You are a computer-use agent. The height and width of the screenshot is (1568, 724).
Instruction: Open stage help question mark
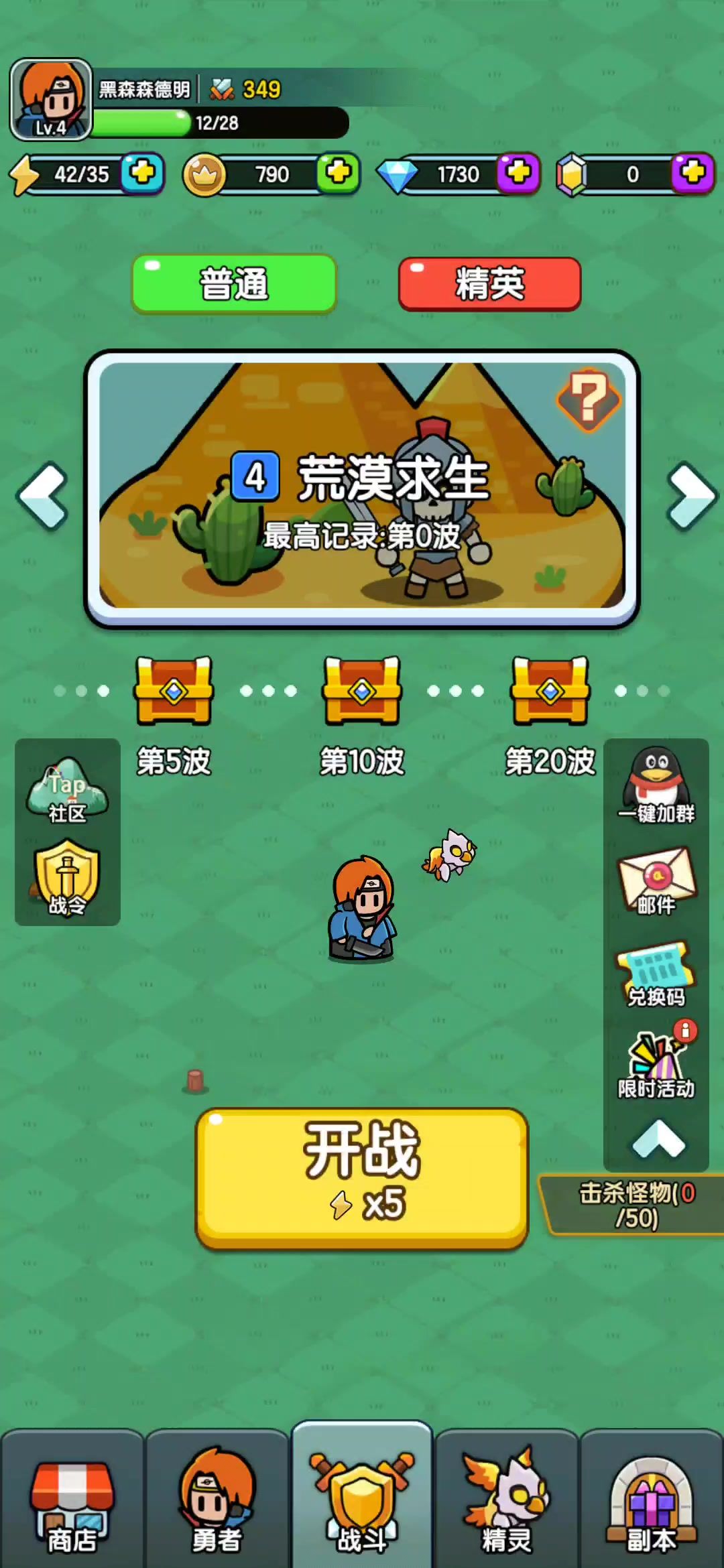point(589,399)
